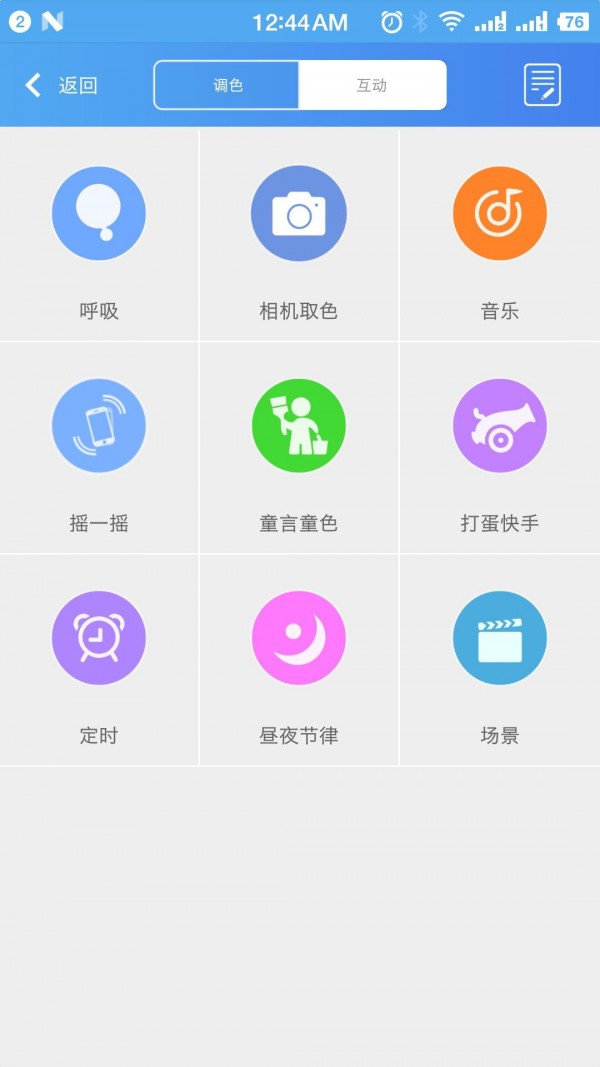This screenshot has height=1067, width=600.
Task: Launch 相机取色 camera color picker
Action: pyautogui.click(x=299, y=235)
